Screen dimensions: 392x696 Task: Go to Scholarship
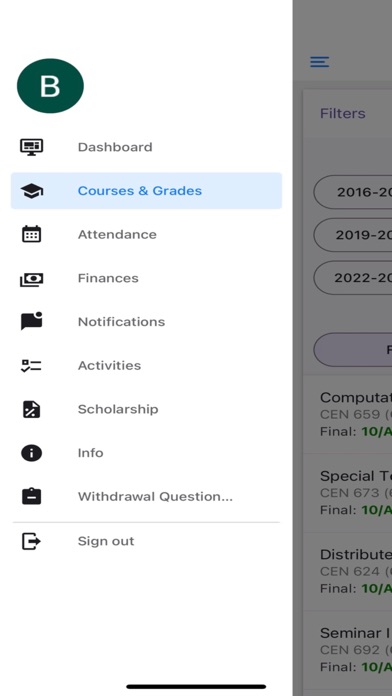[147, 409]
